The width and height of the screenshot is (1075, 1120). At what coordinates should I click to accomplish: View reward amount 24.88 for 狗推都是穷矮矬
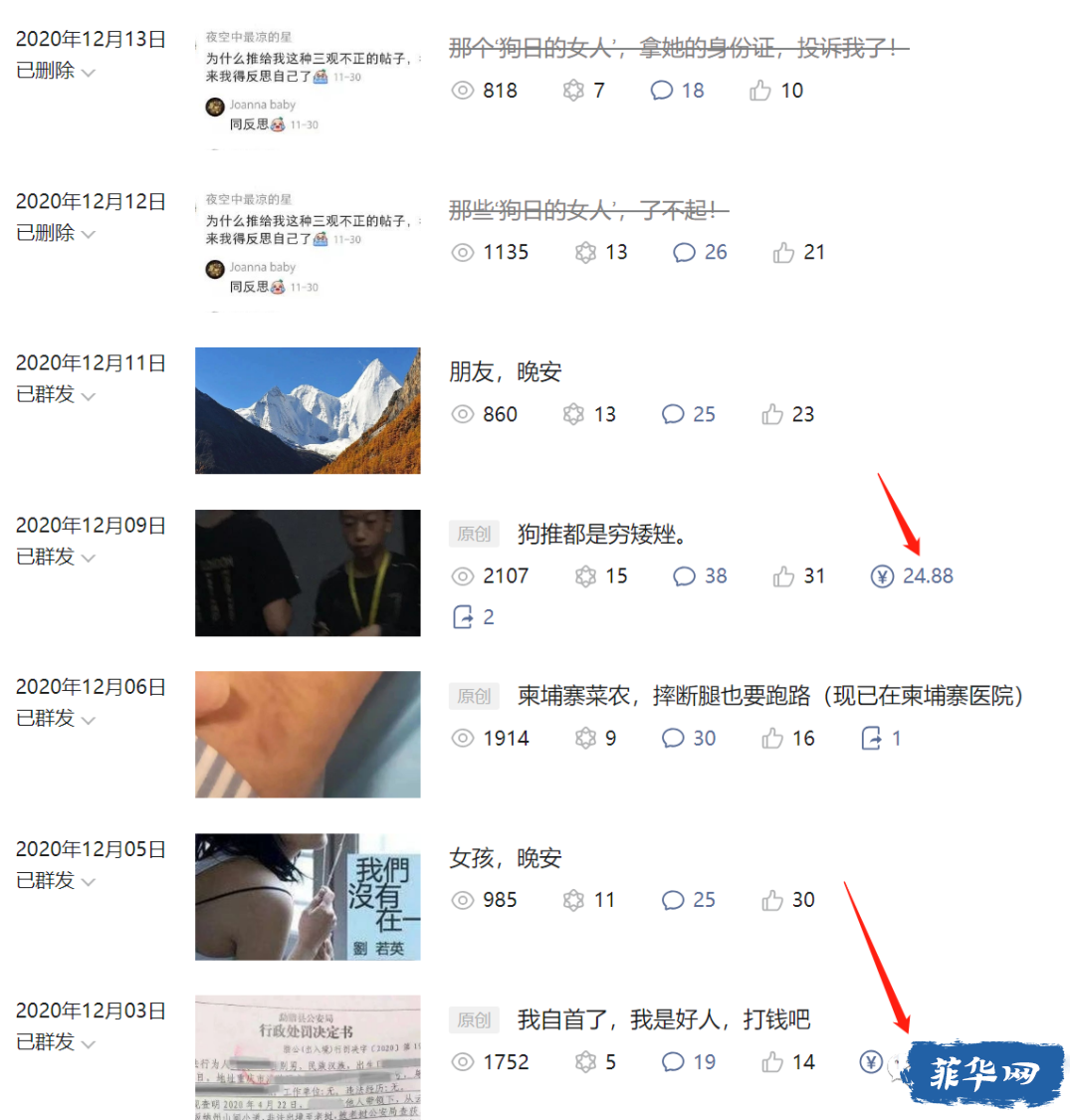(x=913, y=576)
